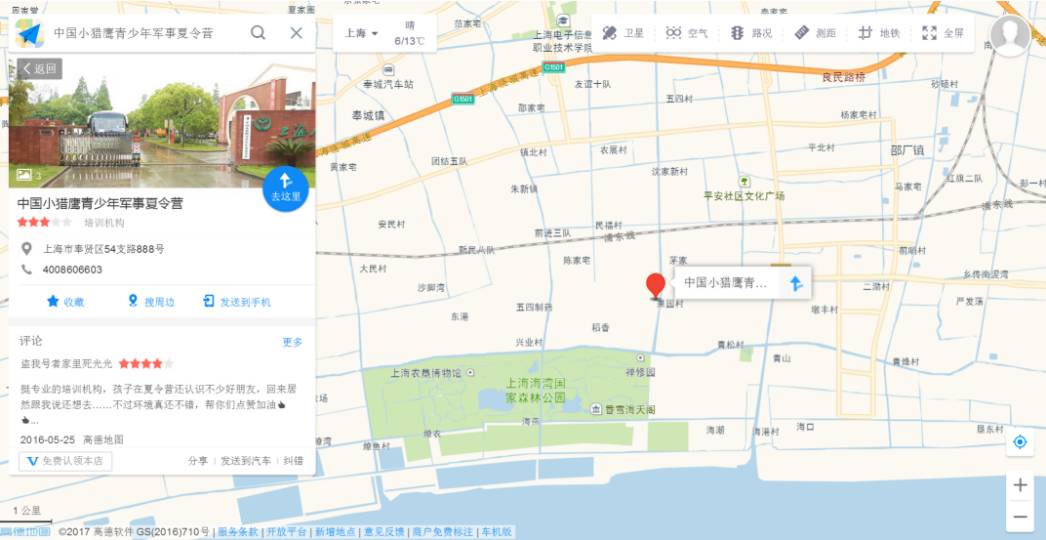Open the 上海 city dropdown

tap(361, 33)
